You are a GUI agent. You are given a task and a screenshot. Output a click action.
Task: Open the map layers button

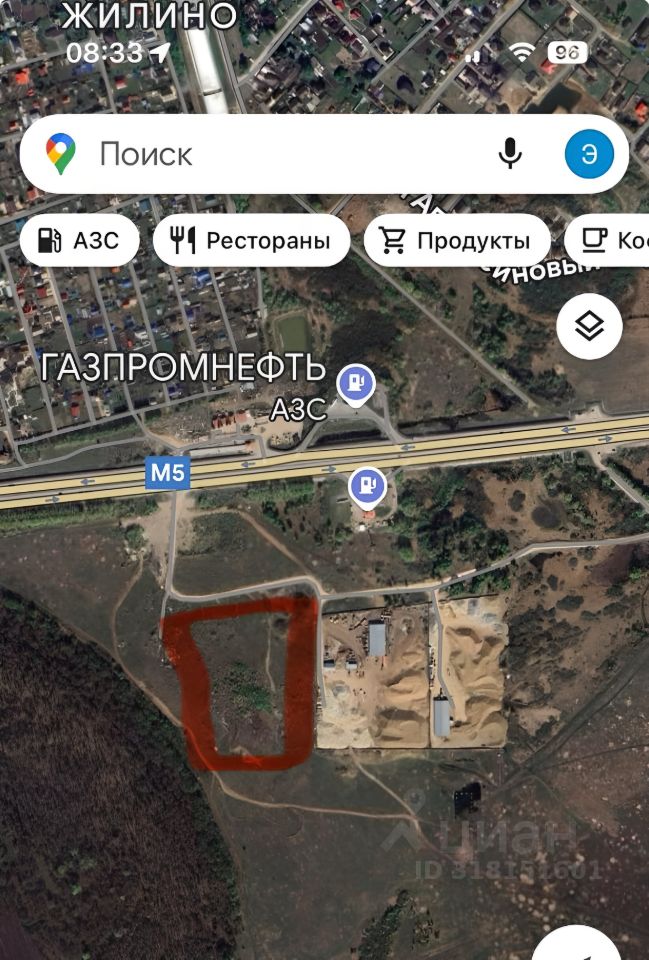589,326
